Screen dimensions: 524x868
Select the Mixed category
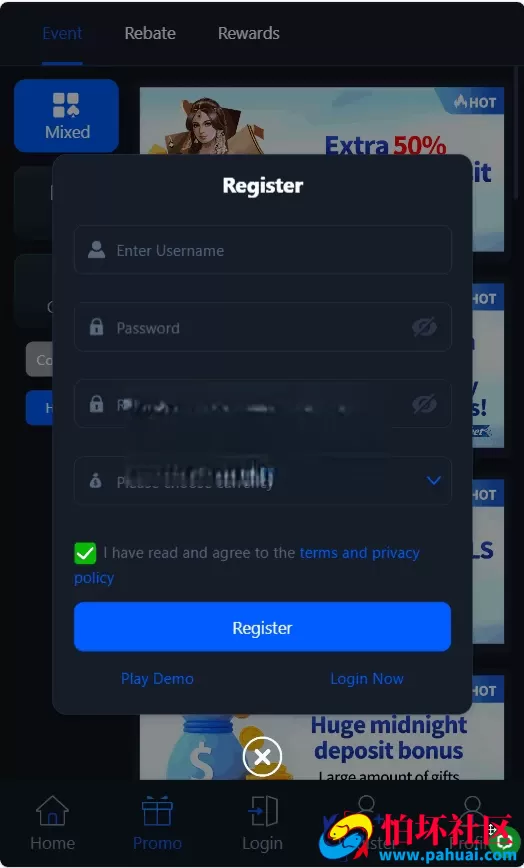(x=66, y=115)
